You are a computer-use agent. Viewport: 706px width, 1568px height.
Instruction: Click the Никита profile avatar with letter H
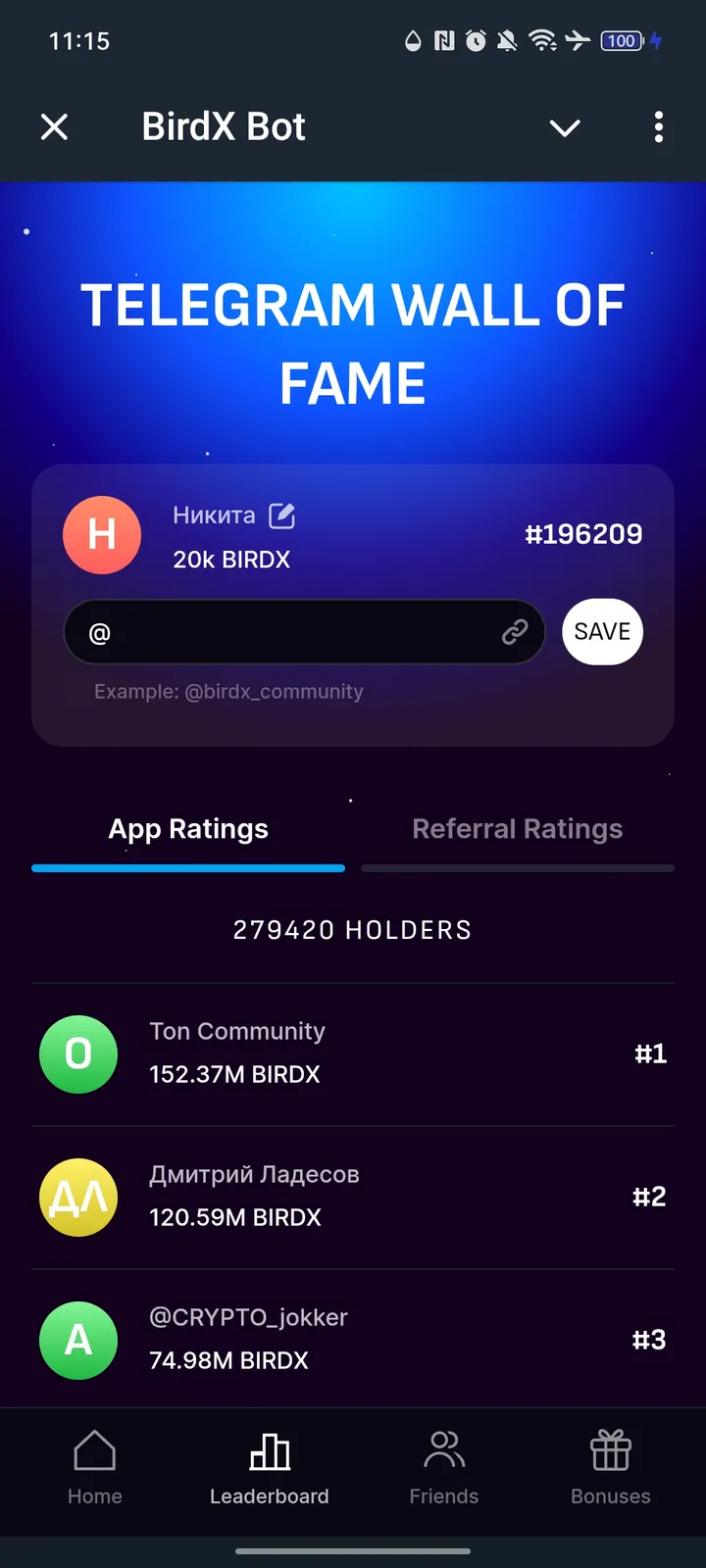[x=102, y=535]
